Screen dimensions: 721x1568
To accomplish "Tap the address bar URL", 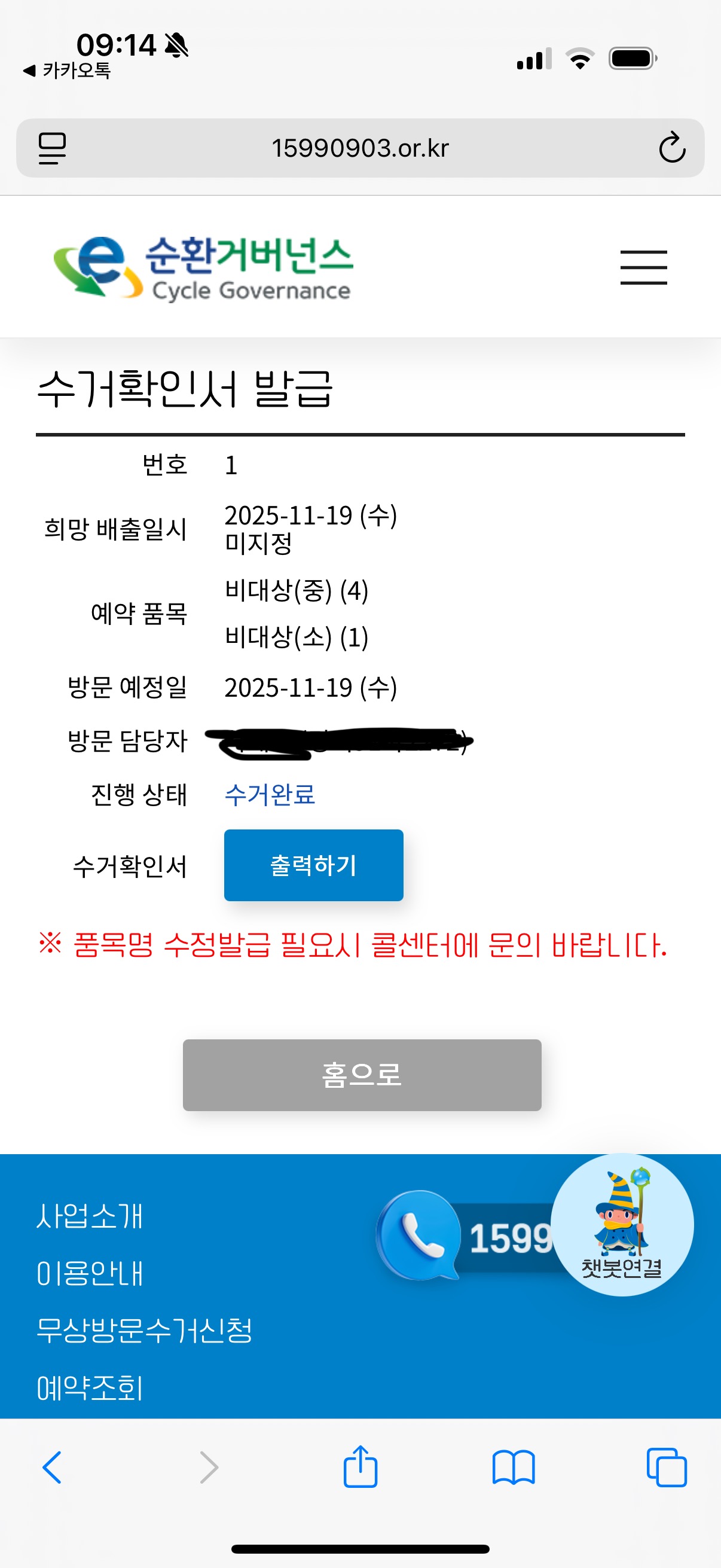I will [x=359, y=148].
